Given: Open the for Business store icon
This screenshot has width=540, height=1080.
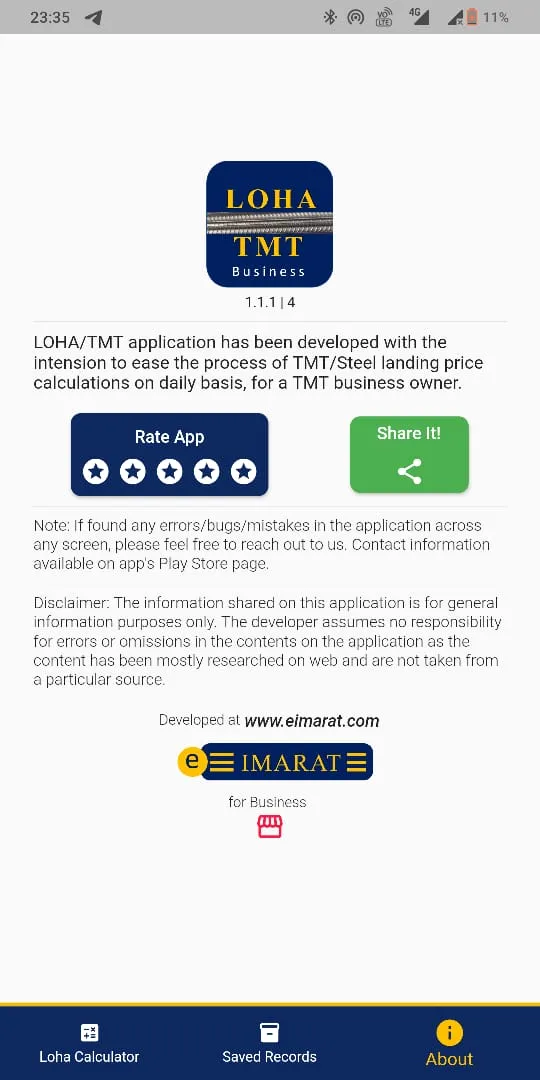Looking at the screenshot, I should click(270, 827).
